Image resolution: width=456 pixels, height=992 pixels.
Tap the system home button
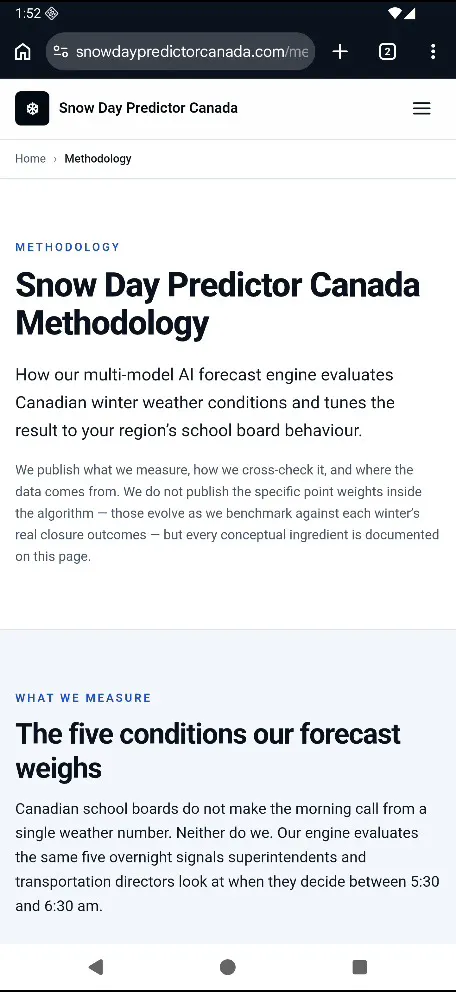(x=228, y=967)
